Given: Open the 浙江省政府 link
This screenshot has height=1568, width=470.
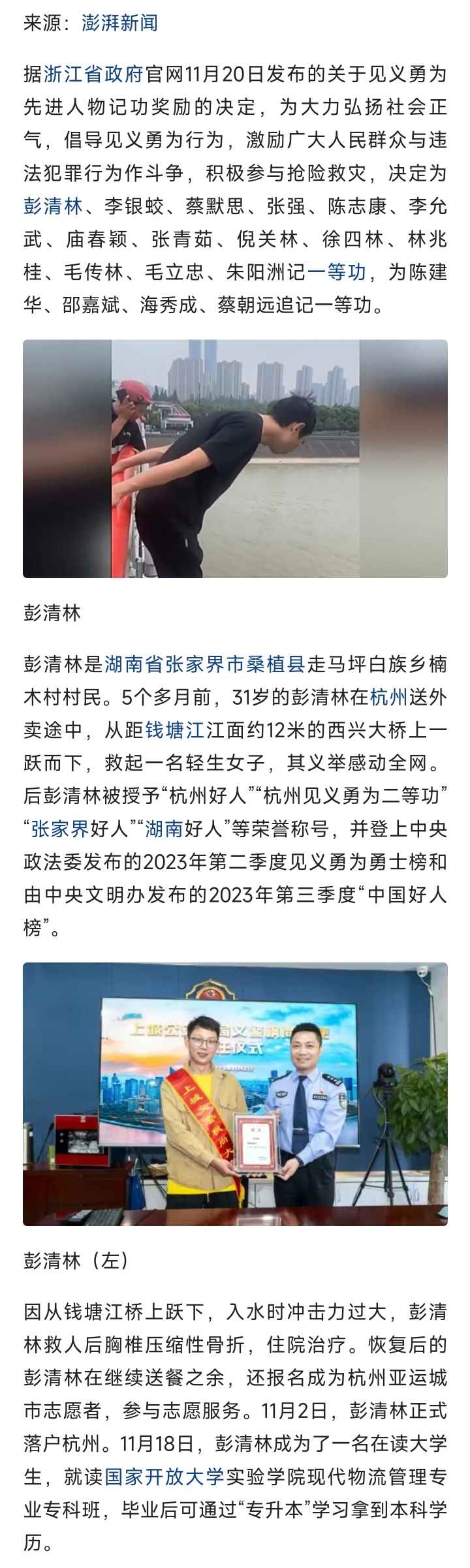Looking at the screenshot, I should click(93, 74).
